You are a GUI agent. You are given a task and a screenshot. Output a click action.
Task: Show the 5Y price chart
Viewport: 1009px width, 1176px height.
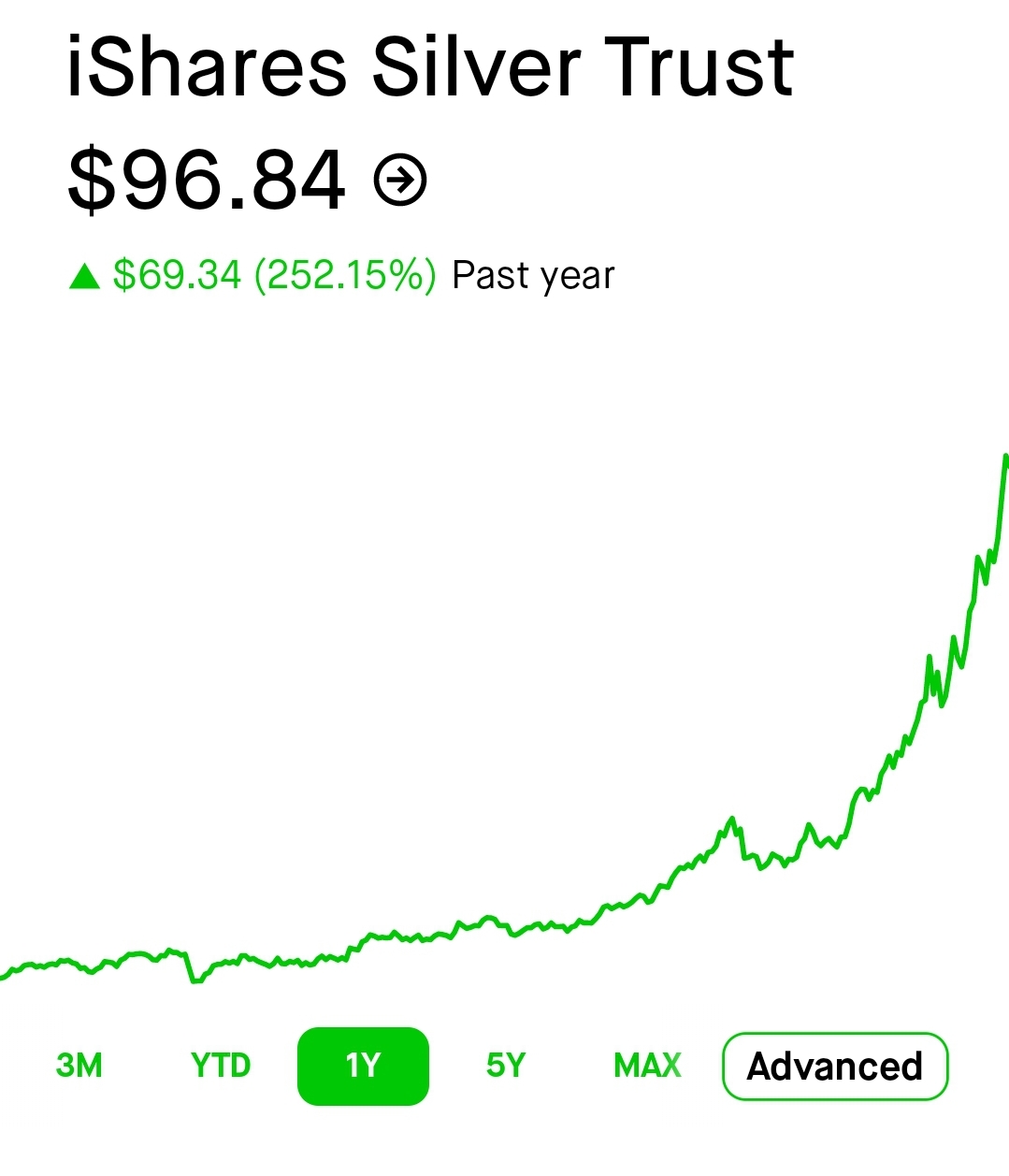[x=506, y=1066]
